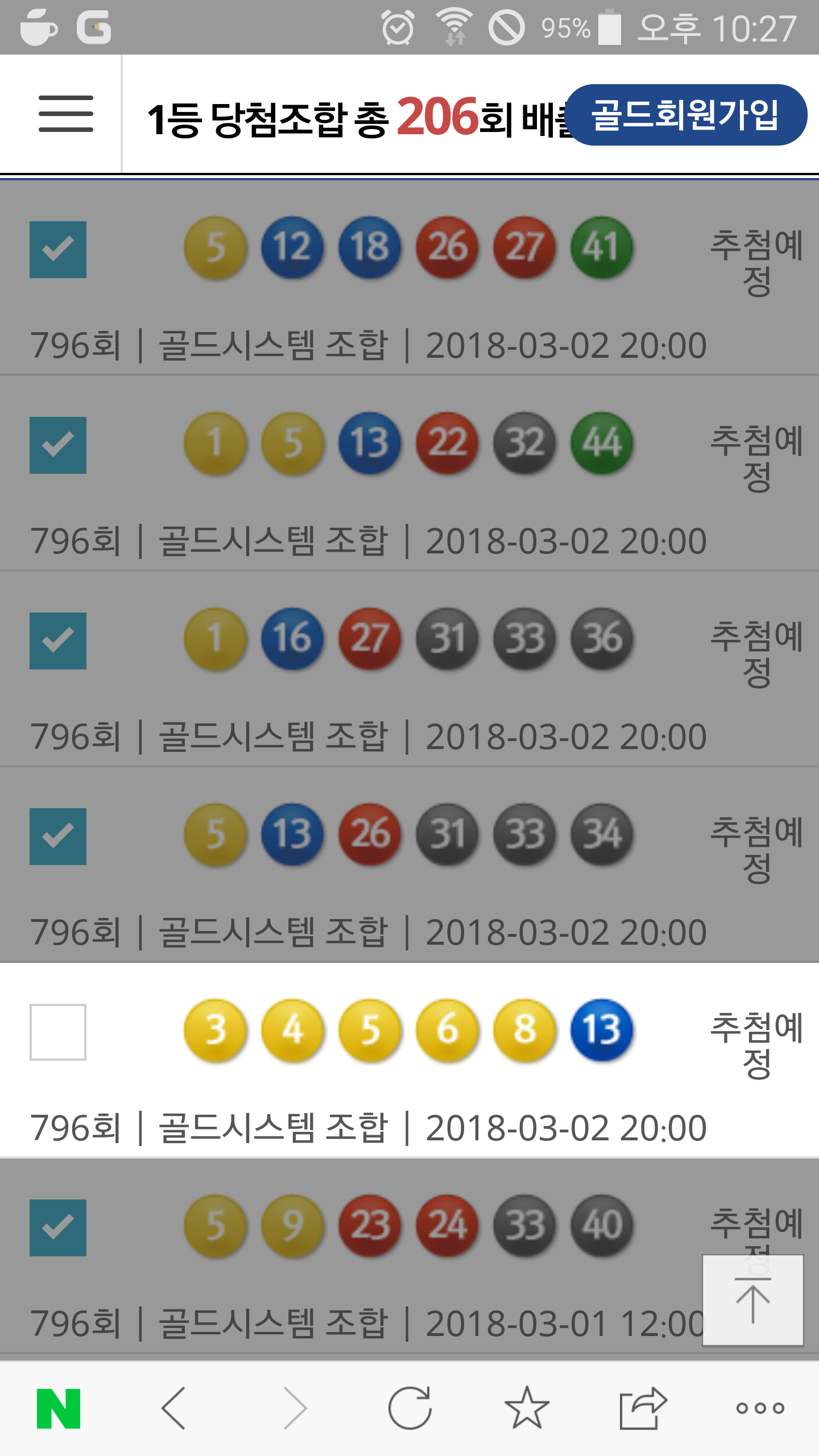
Task: Share this page
Action: point(643,1408)
